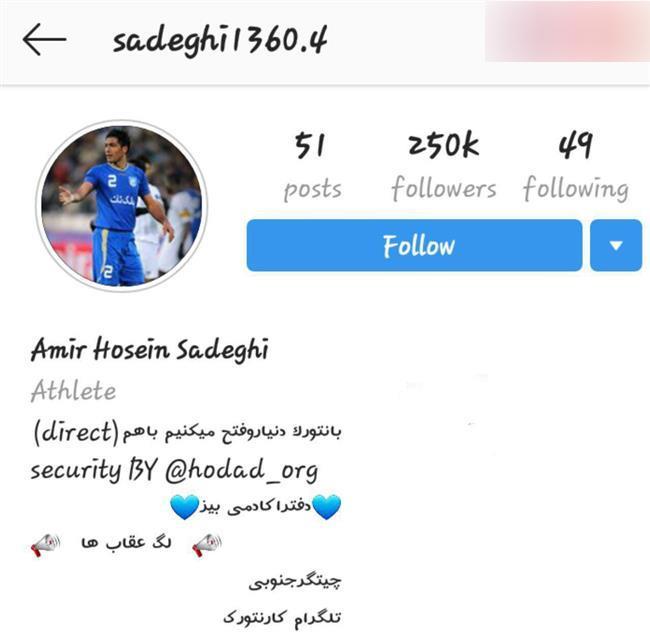Follow sadeghi1360.4
650x638 pixels.
414,246
